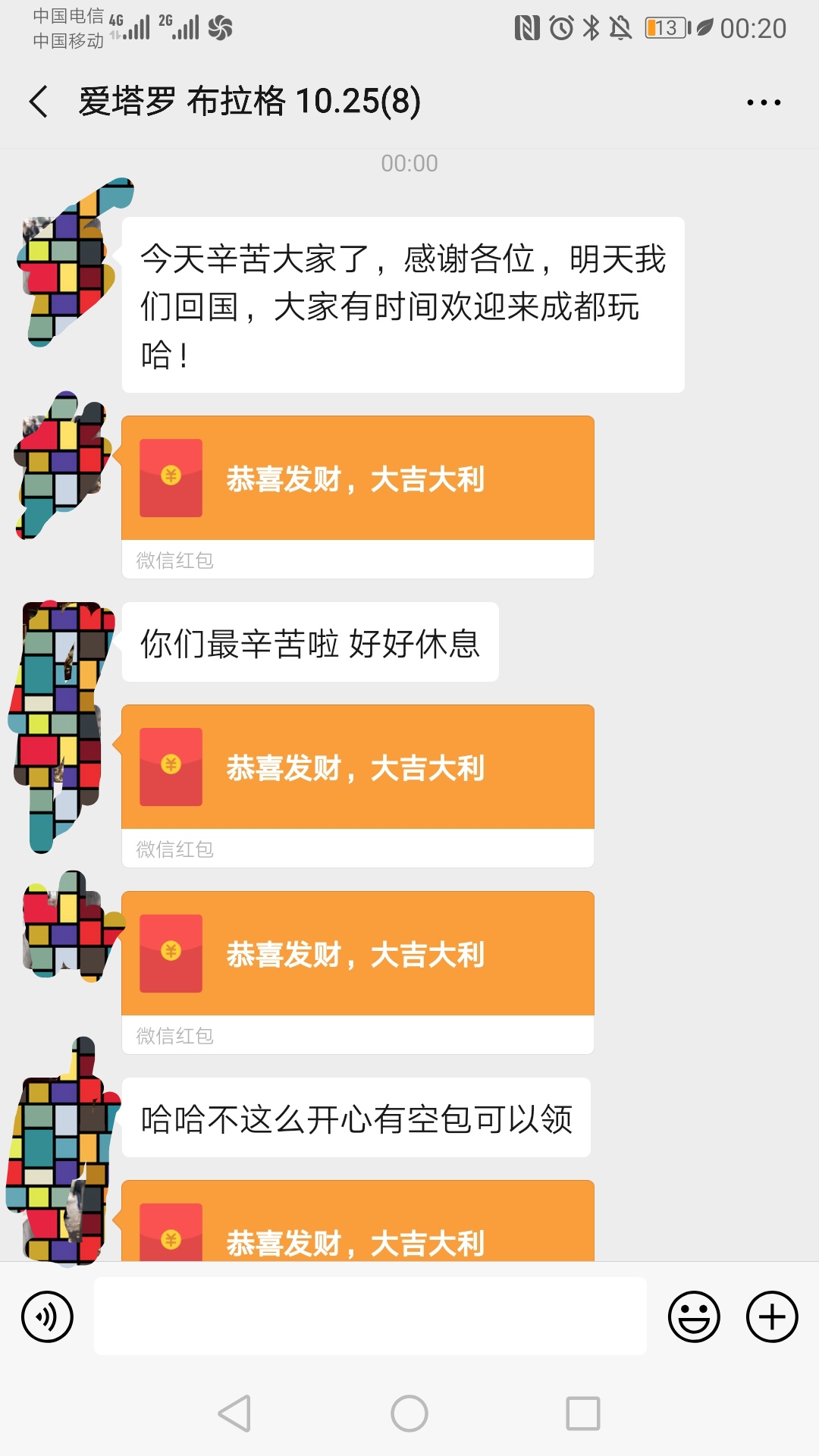Image resolution: width=819 pixels, height=1456 pixels.
Task: Open the red packet above 哈哈不这么开心 message
Action: click(357, 954)
